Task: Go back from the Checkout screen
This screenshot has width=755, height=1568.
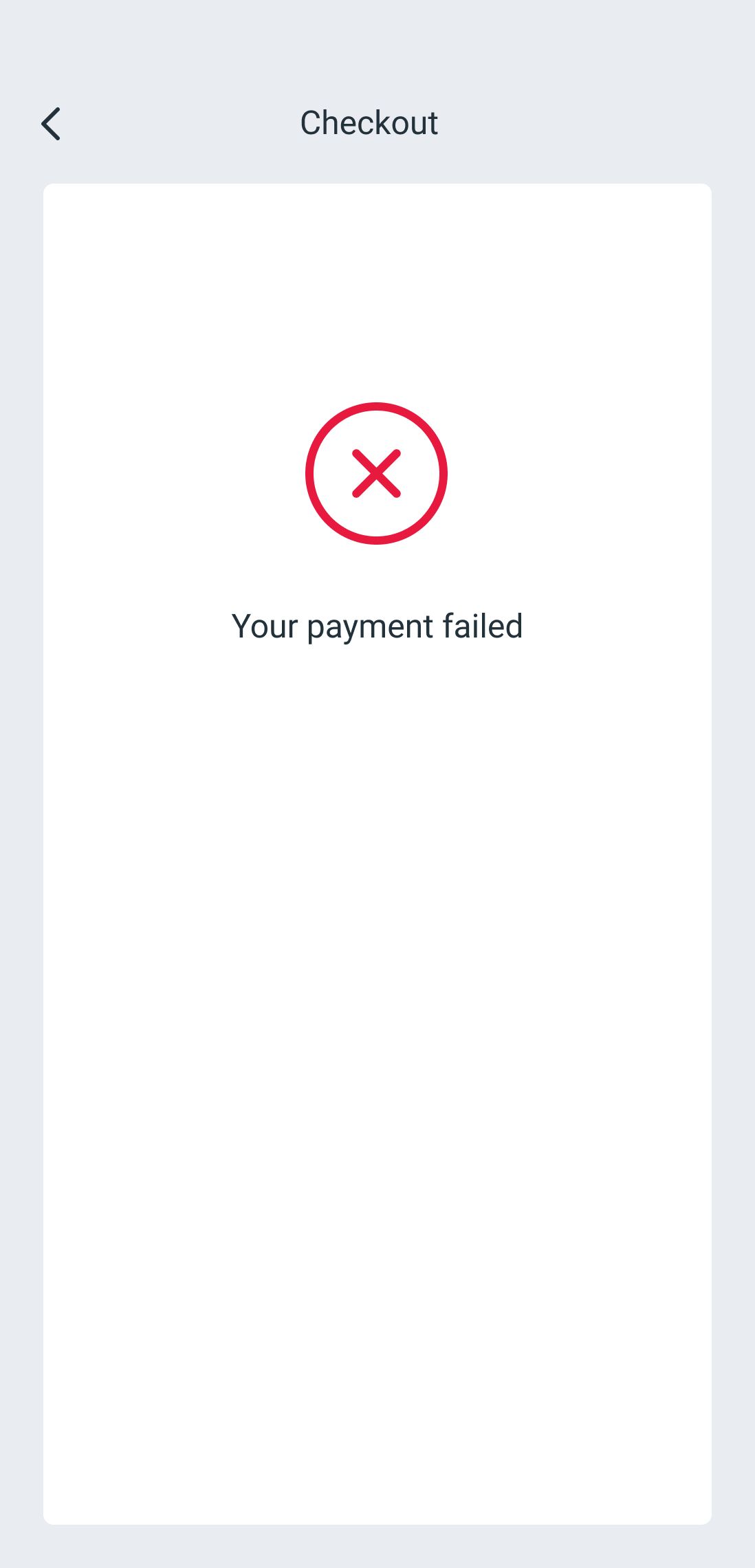Action: pyautogui.click(x=51, y=124)
